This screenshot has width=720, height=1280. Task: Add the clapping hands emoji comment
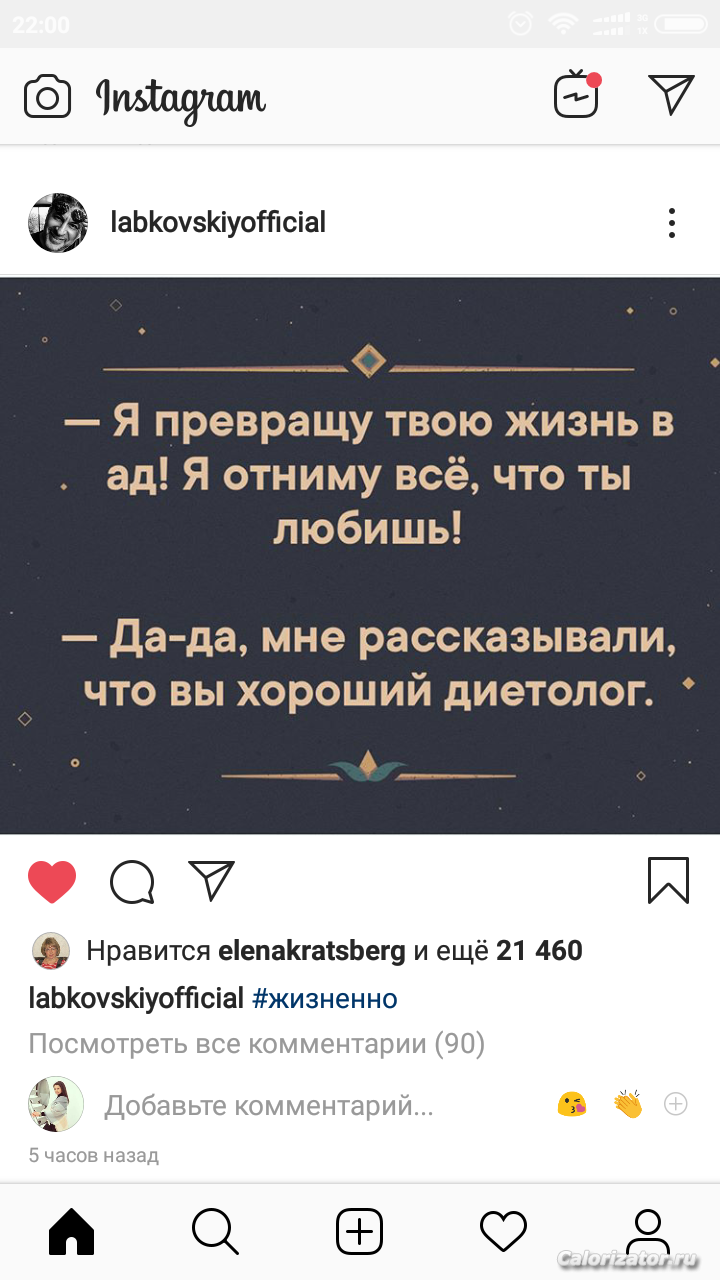[628, 1105]
